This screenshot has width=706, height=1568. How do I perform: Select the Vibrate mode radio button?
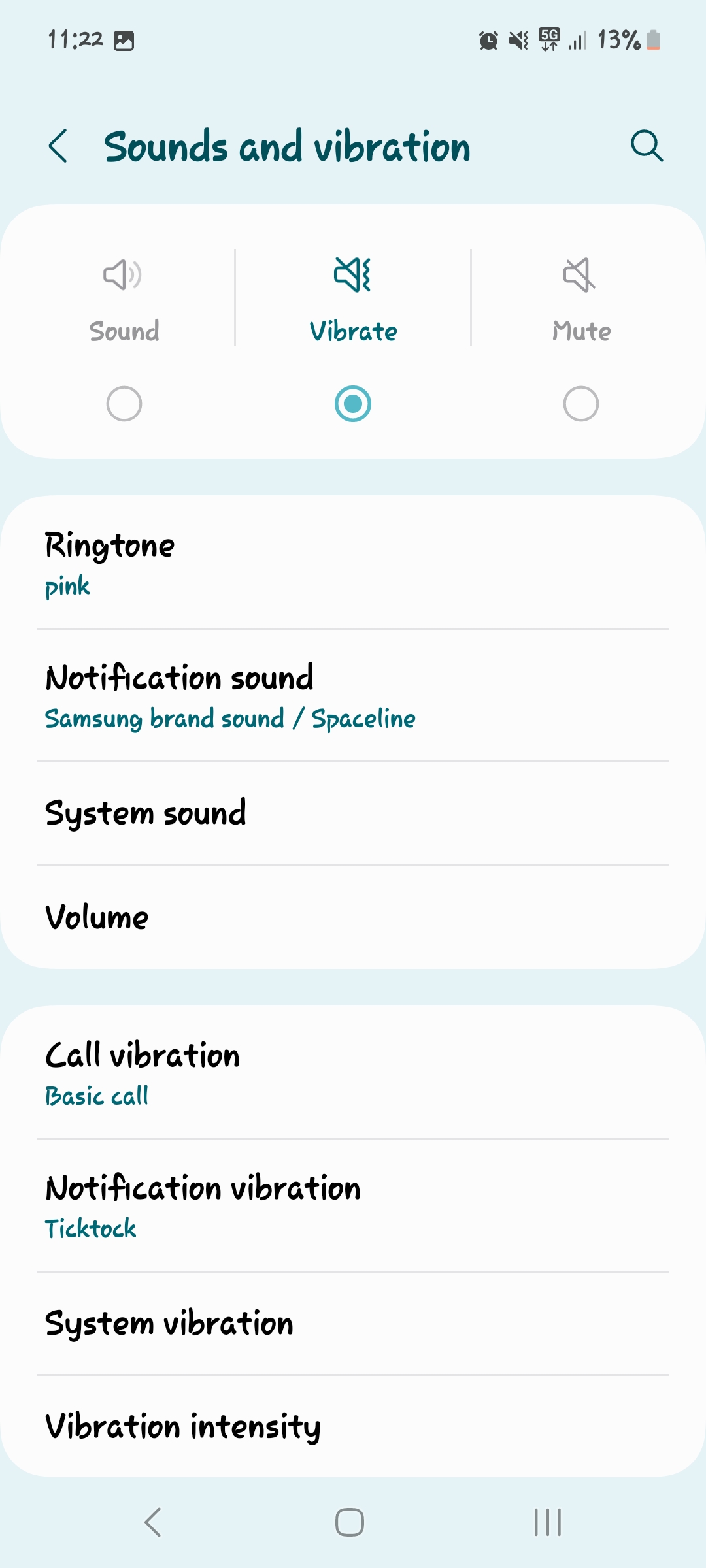point(353,404)
